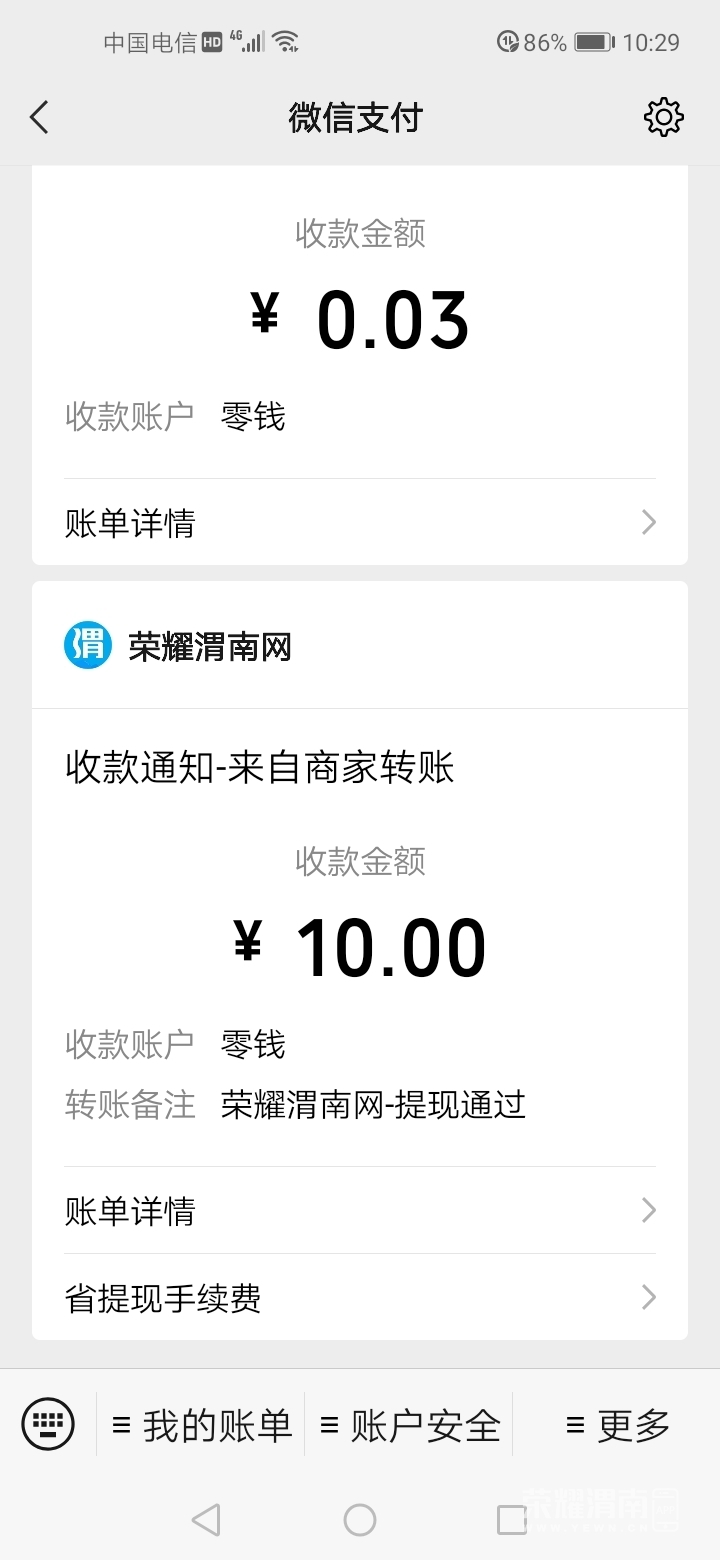Open 账单详情 under the ¥0.03 payment
Viewport: 720px width, 1560px height.
click(x=360, y=523)
